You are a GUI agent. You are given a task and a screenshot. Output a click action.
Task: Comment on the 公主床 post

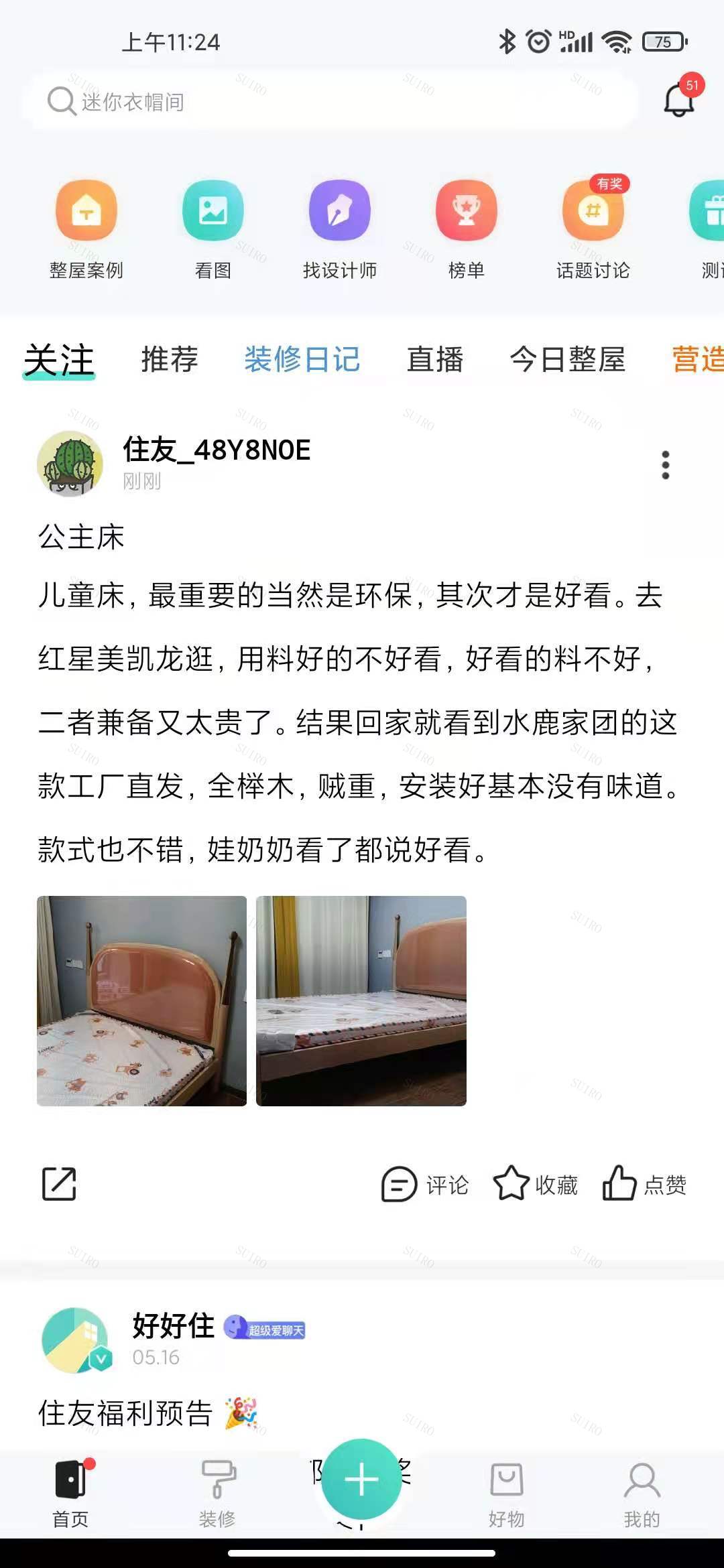(x=425, y=1185)
